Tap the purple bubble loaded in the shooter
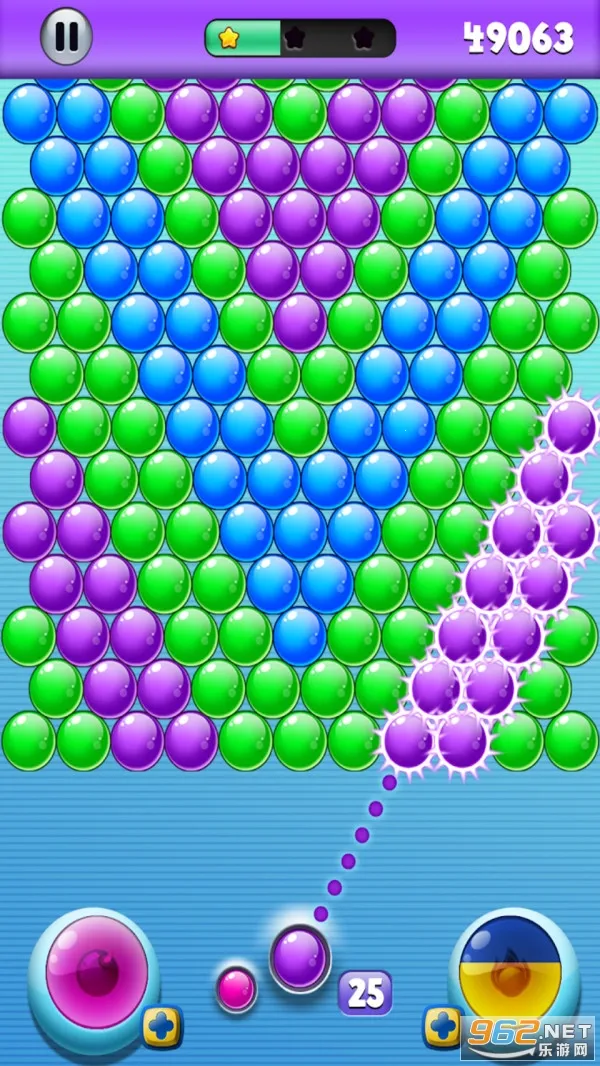Viewport: 600px width, 1066px height. click(x=300, y=957)
